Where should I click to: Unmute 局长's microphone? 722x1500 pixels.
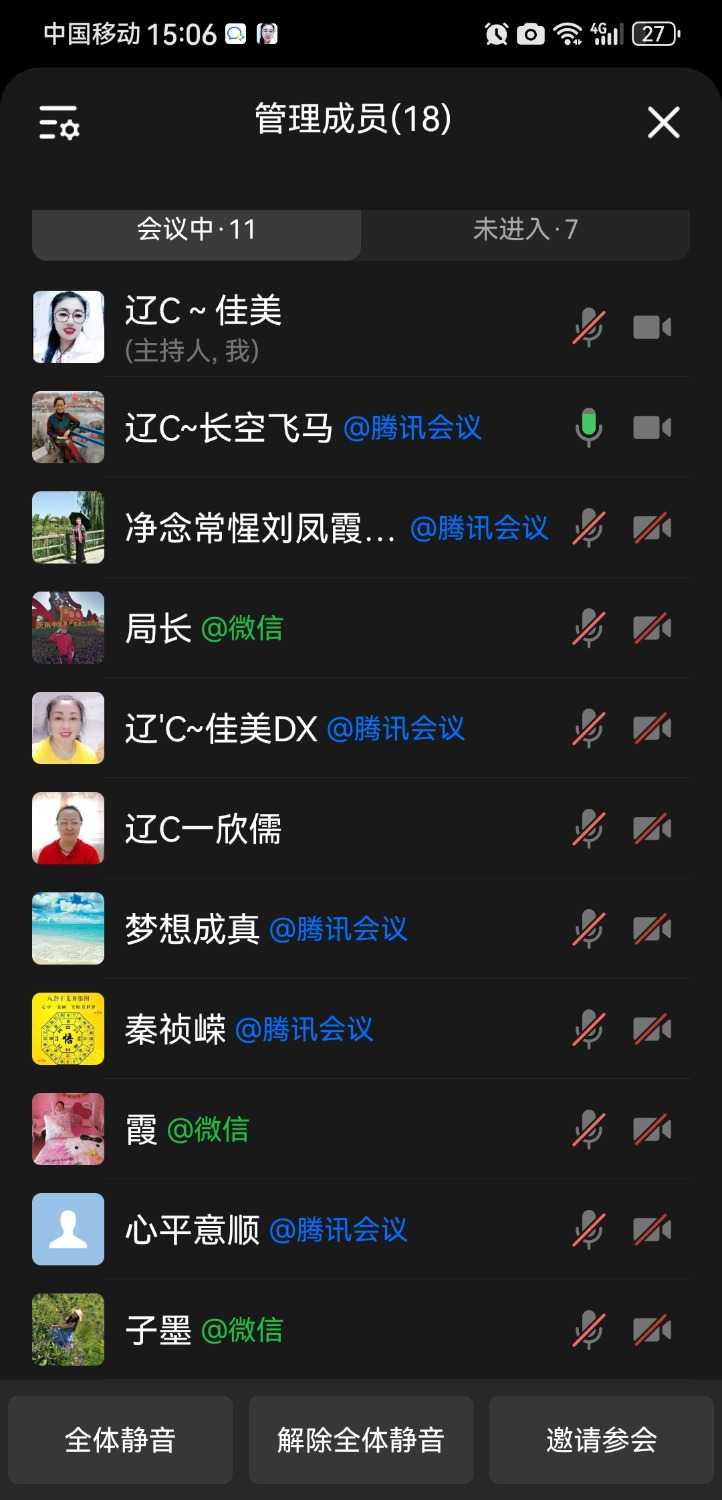(588, 627)
